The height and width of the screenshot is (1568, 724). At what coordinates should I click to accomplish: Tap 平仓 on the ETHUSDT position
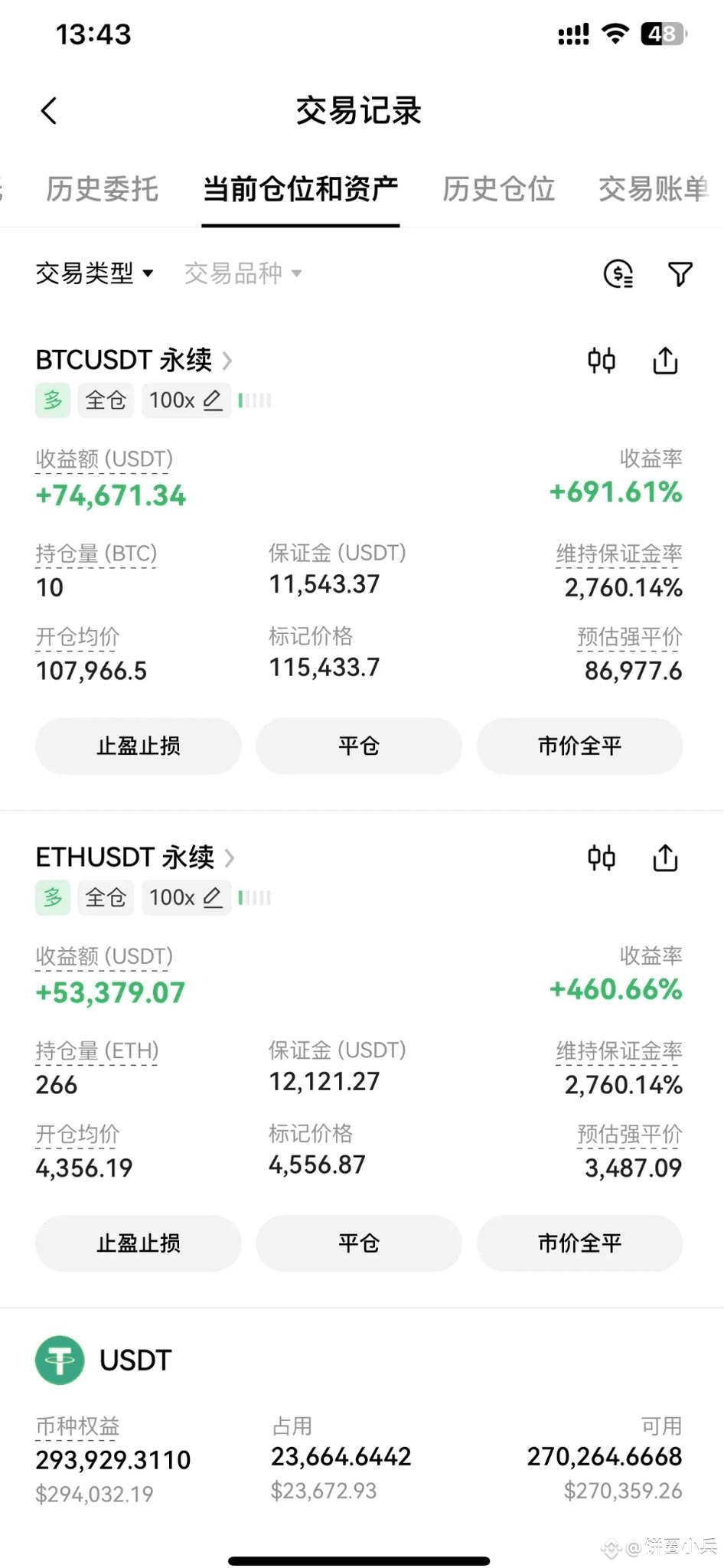coord(359,1243)
